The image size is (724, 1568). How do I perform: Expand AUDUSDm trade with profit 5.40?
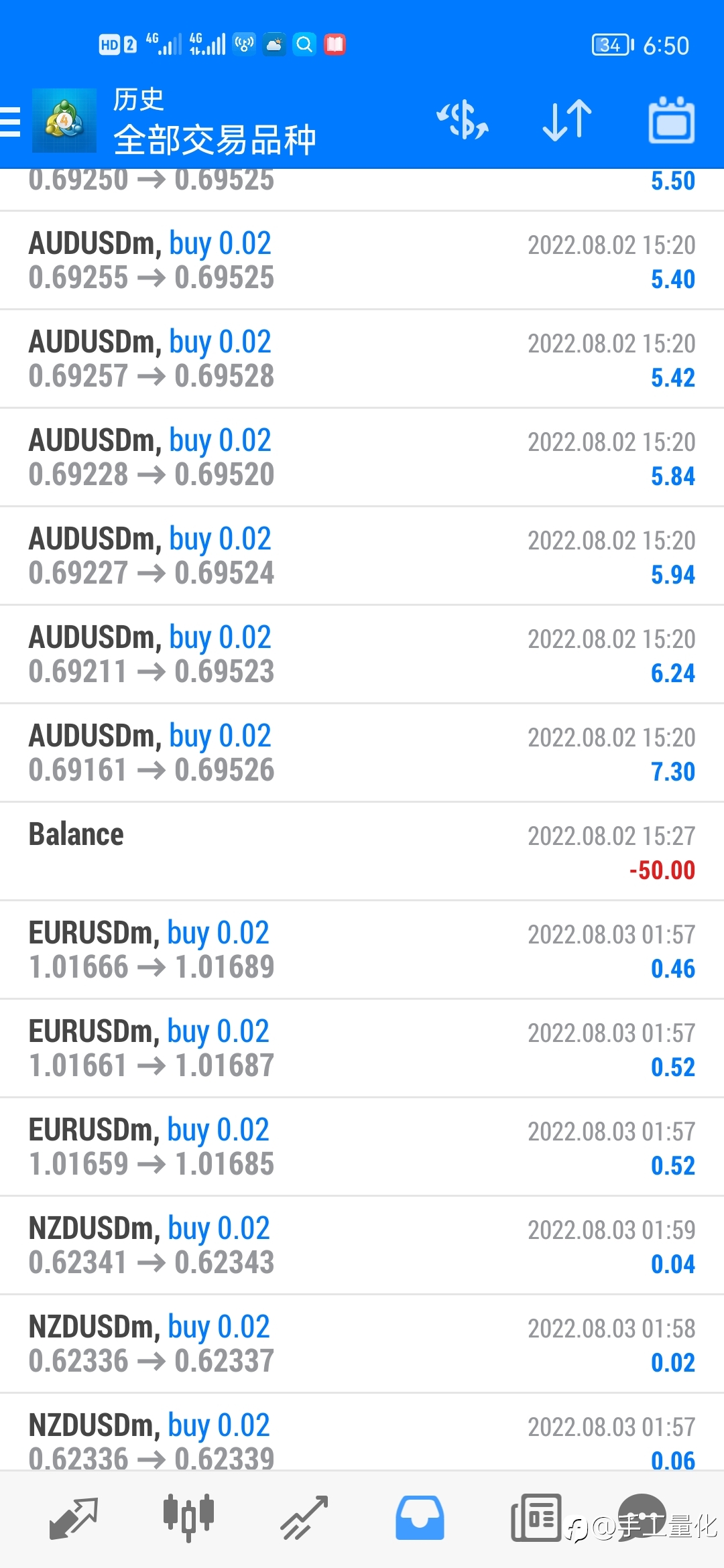pyautogui.click(x=362, y=261)
